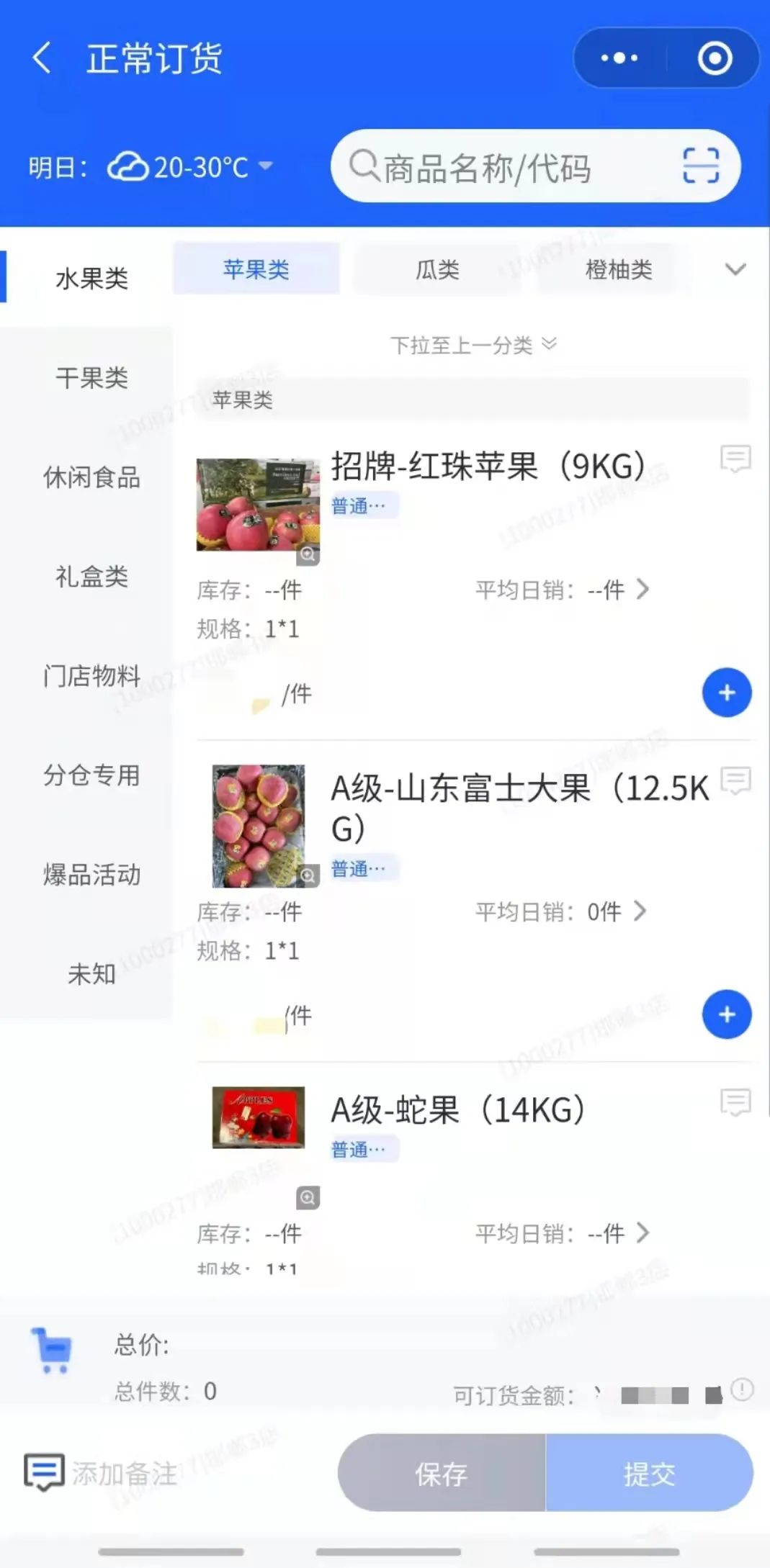Image resolution: width=770 pixels, height=1568 pixels.
Task: Expand the subcategory list chevron
Action: pos(735,270)
